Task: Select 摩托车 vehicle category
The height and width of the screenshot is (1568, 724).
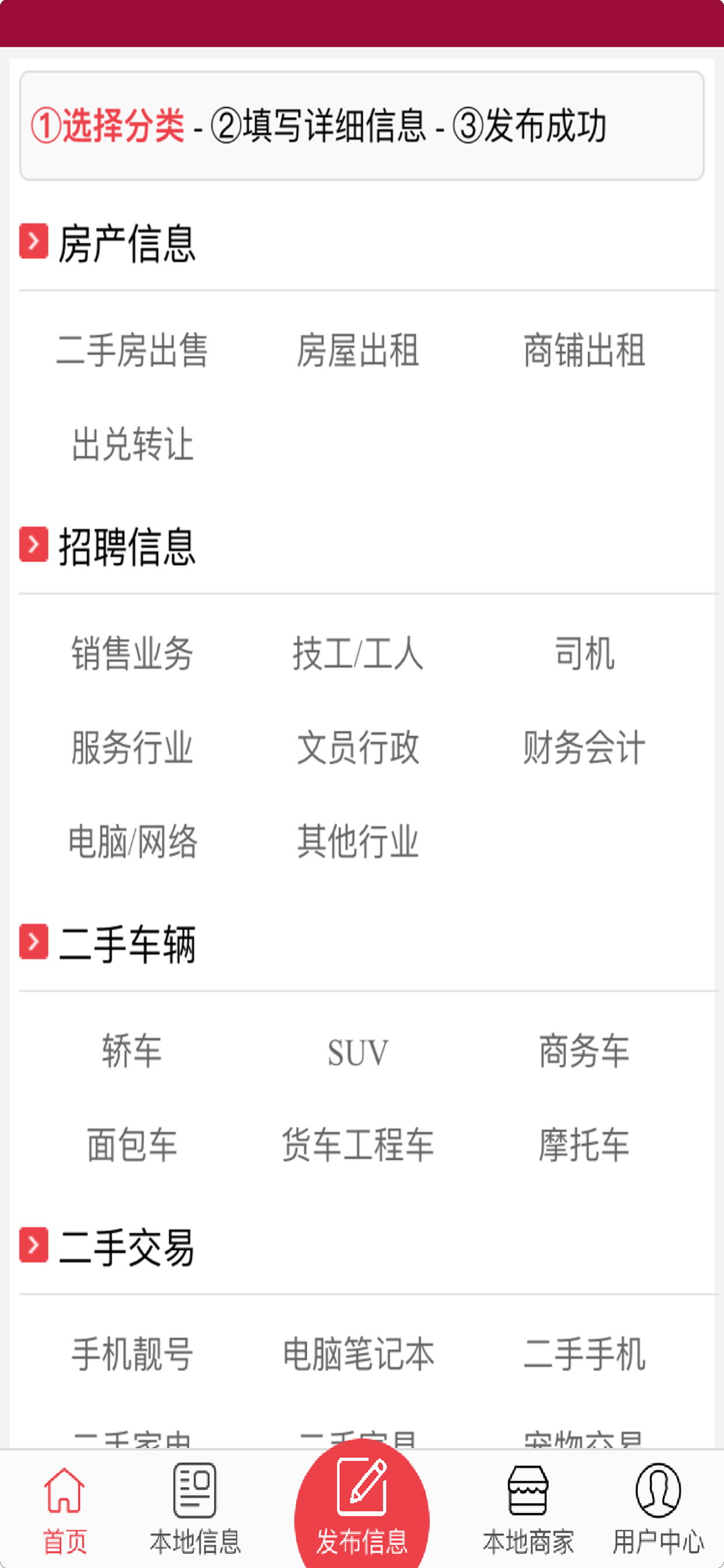Action: click(x=584, y=1145)
